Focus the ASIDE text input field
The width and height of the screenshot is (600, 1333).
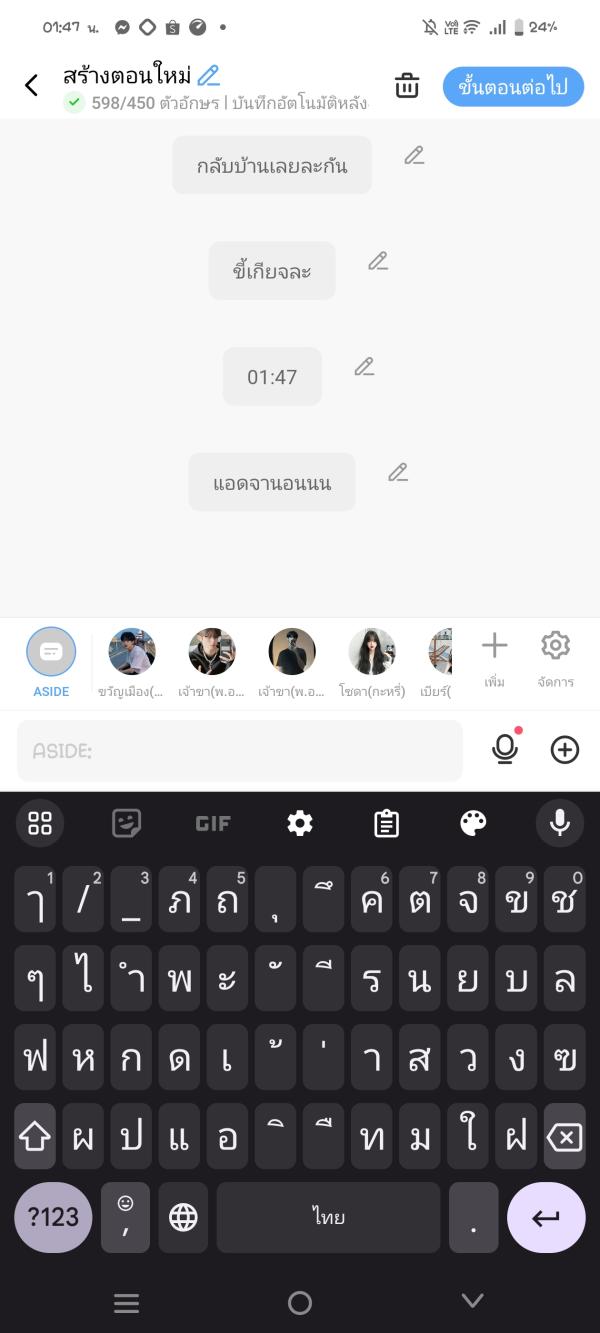[240, 750]
